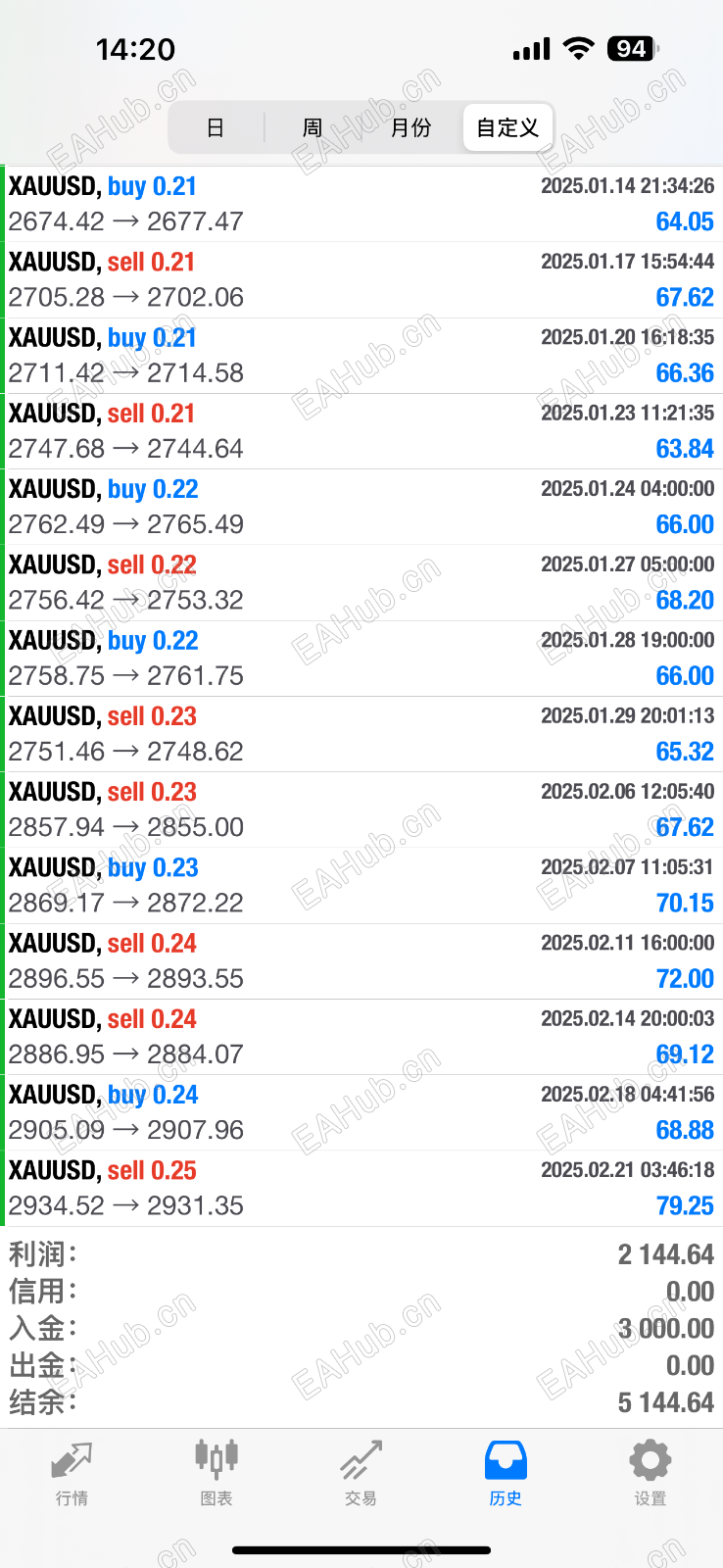Open the sell 0.25 trade at 2934.52
This screenshot has width=723, height=1568.
pos(361,1188)
